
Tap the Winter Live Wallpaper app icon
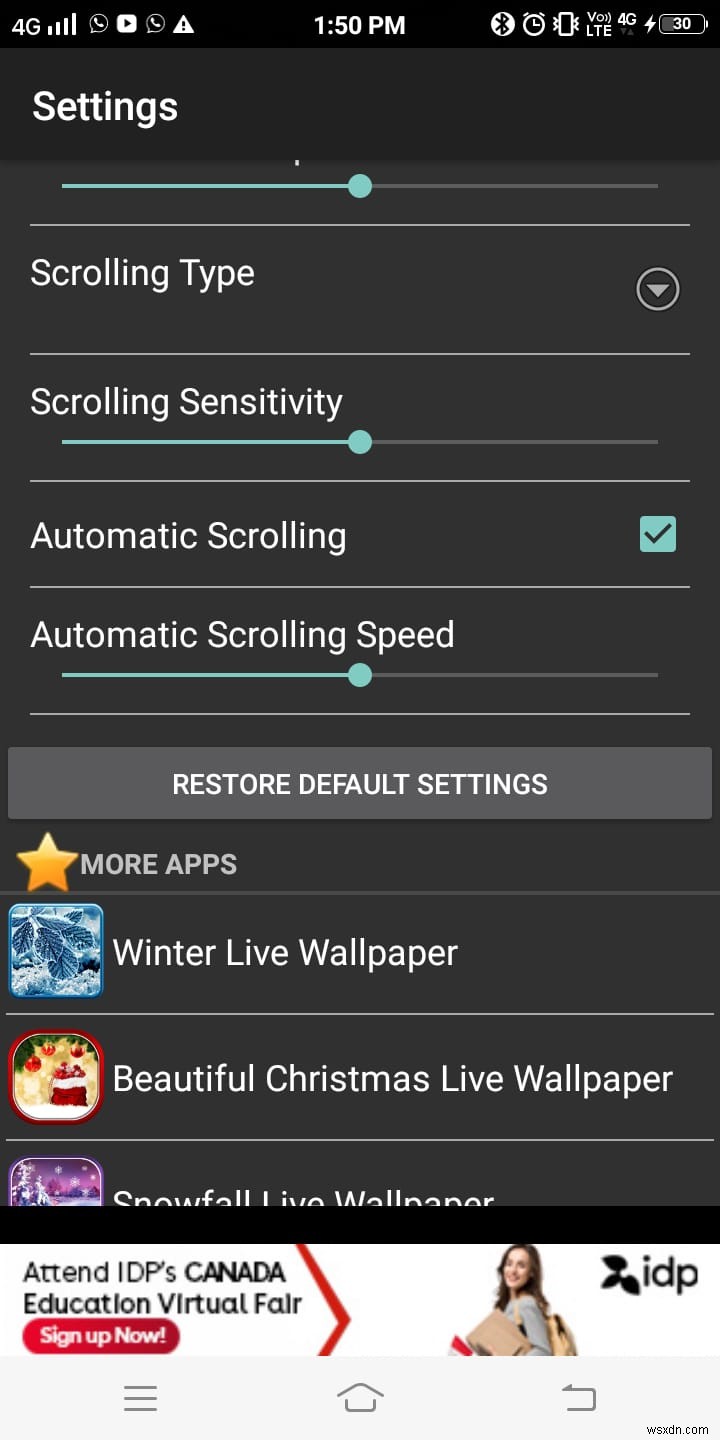click(x=55, y=951)
